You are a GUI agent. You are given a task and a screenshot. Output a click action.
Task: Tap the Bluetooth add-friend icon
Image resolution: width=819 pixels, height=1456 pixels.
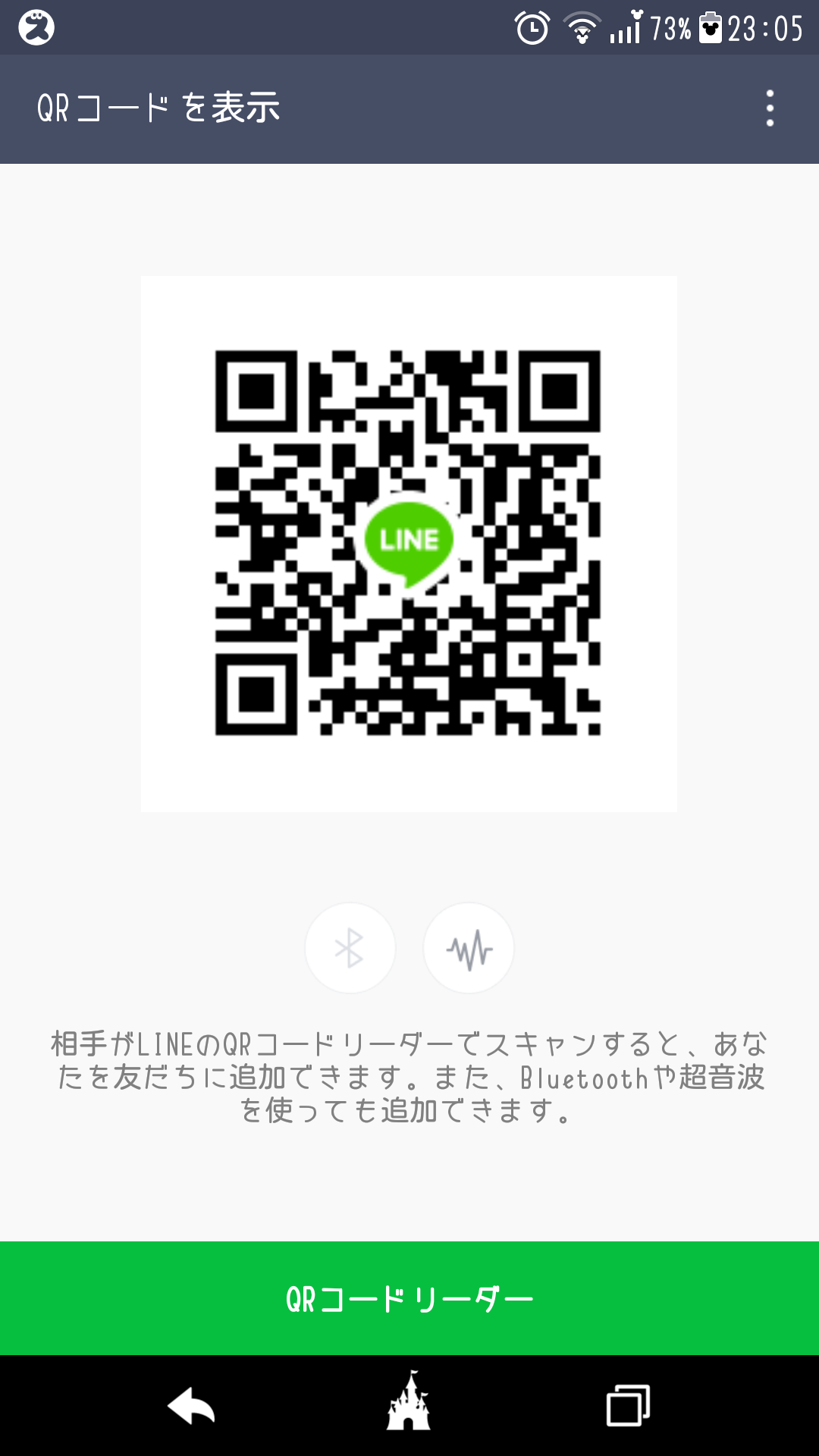tap(350, 948)
